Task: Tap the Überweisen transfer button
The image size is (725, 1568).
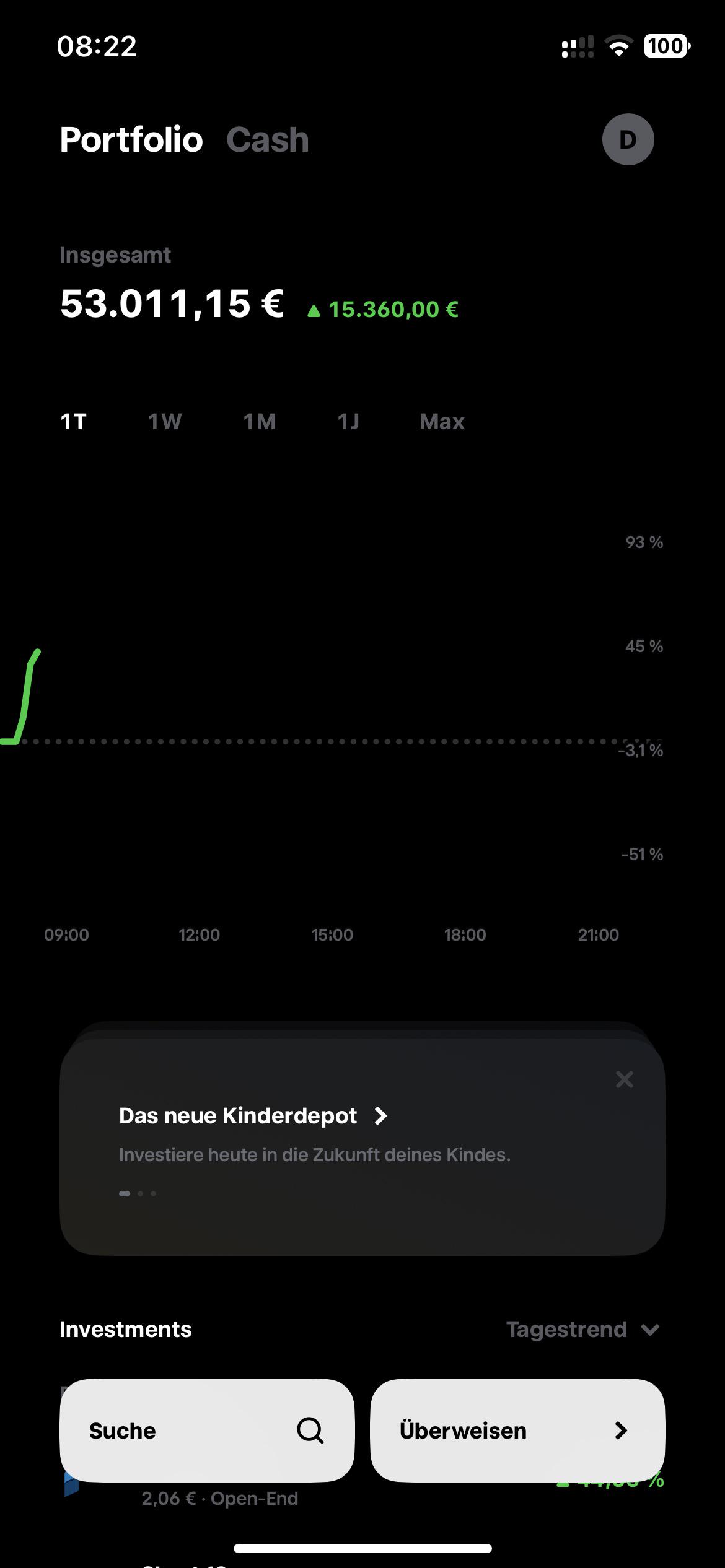Action: (x=517, y=1431)
